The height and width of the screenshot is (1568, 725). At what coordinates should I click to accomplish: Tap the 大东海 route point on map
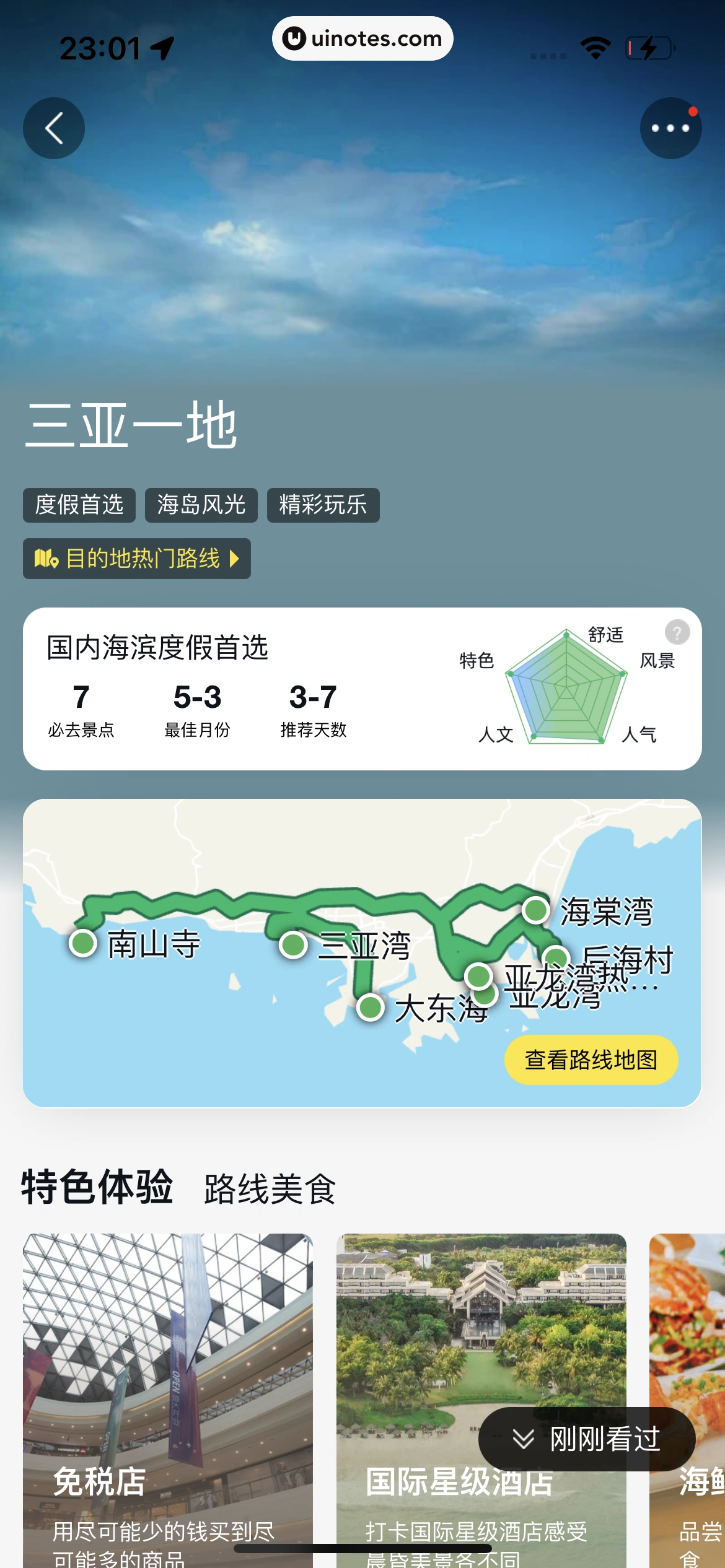pos(371,1007)
